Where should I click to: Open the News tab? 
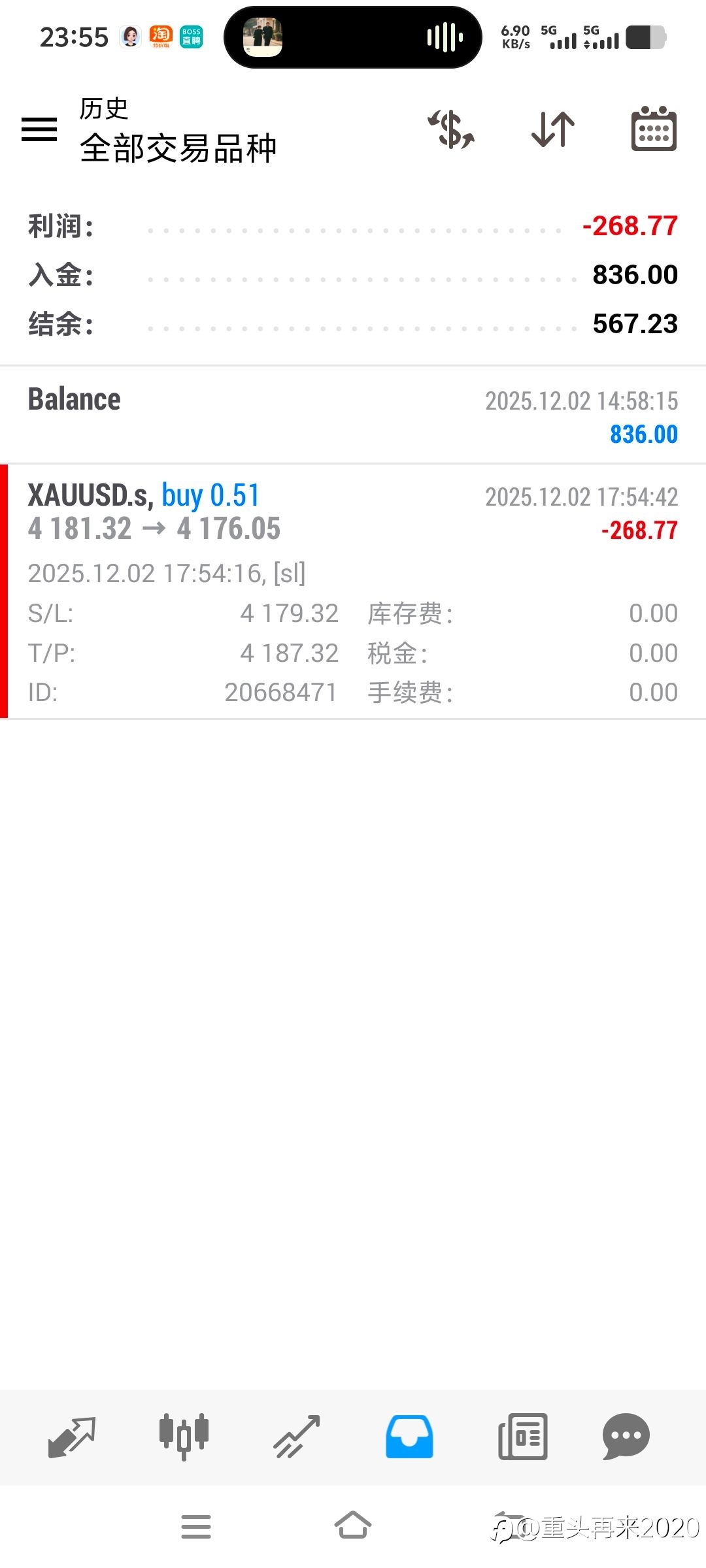(522, 1437)
